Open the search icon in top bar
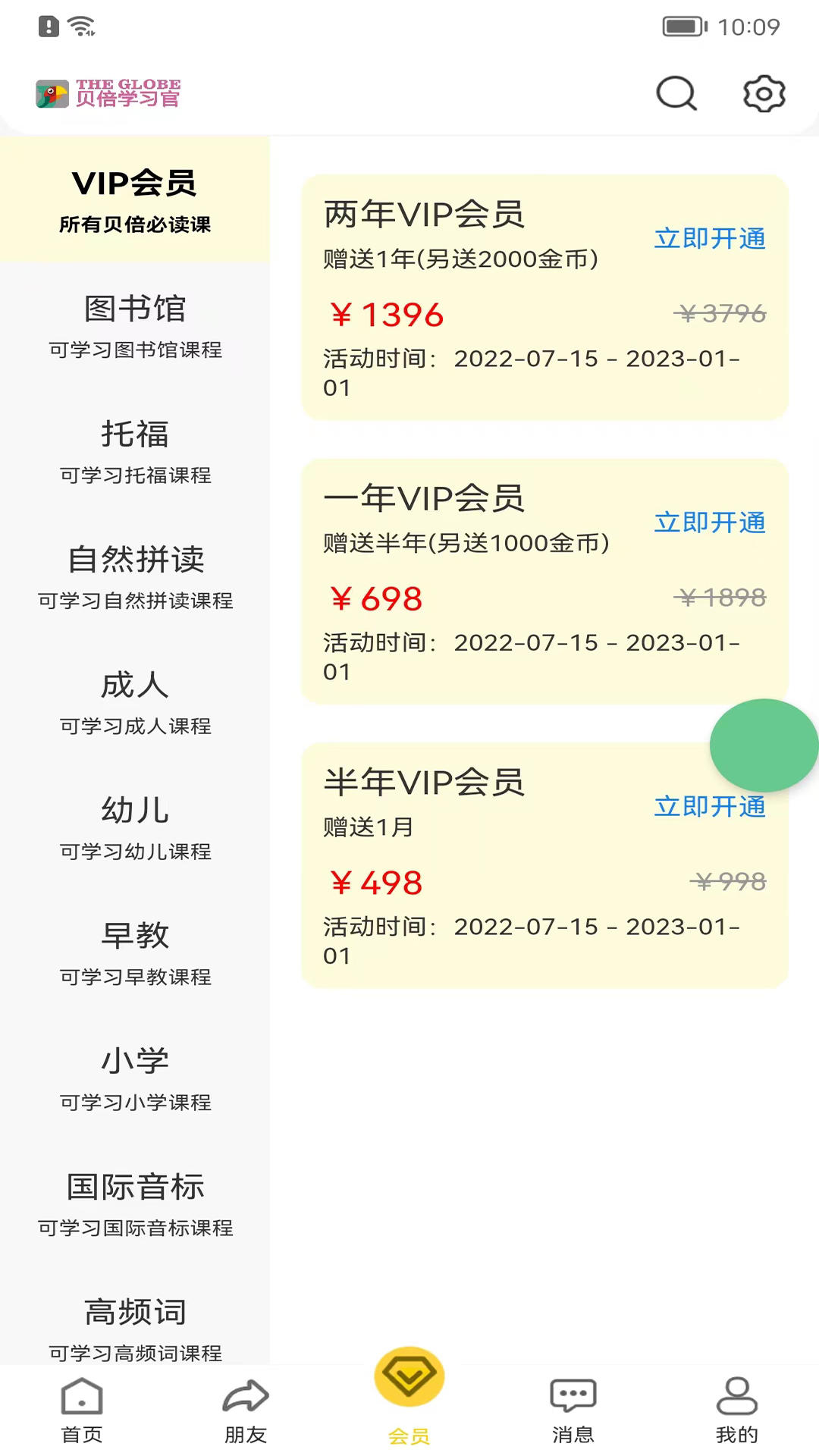Screen dimensions: 819x1456 click(676, 93)
